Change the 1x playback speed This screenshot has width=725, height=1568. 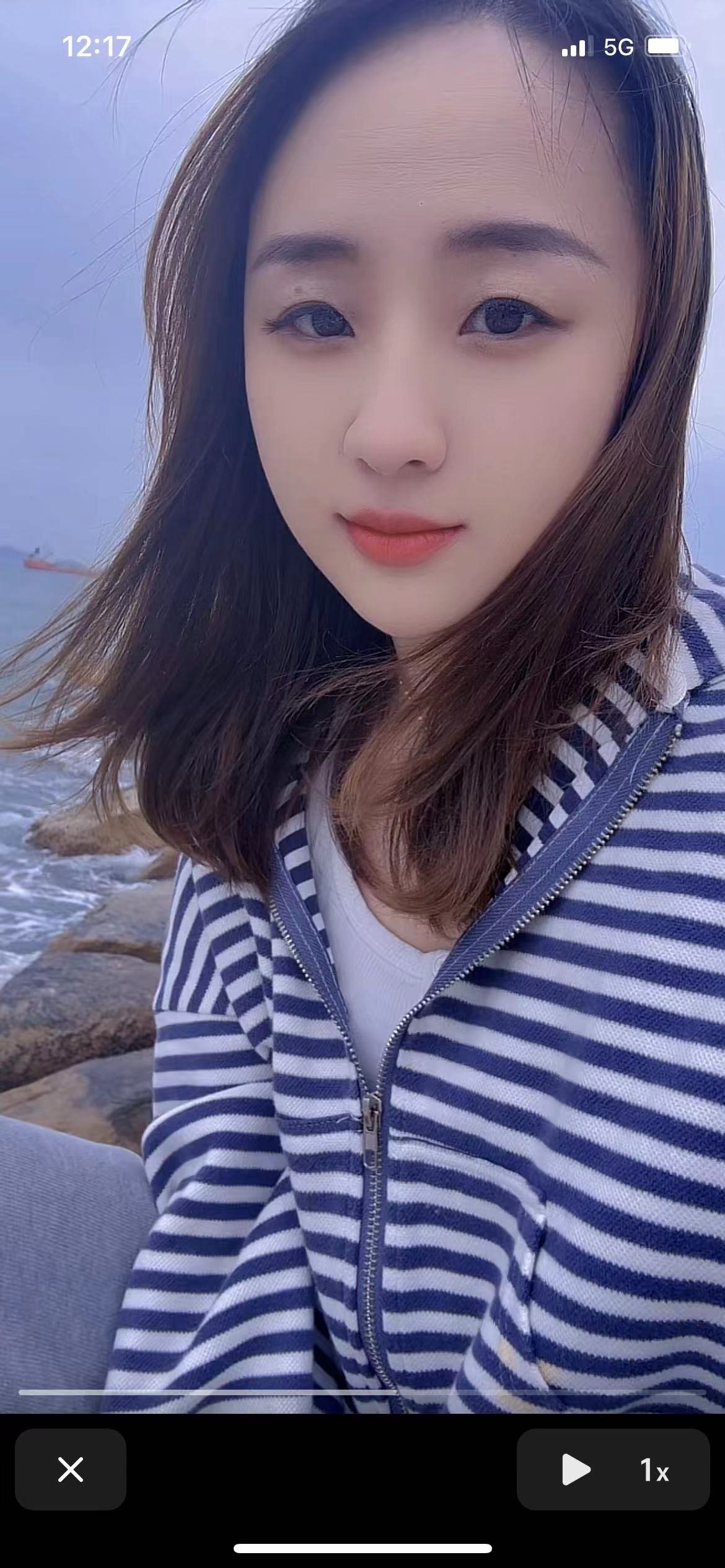tap(654, 1470)
